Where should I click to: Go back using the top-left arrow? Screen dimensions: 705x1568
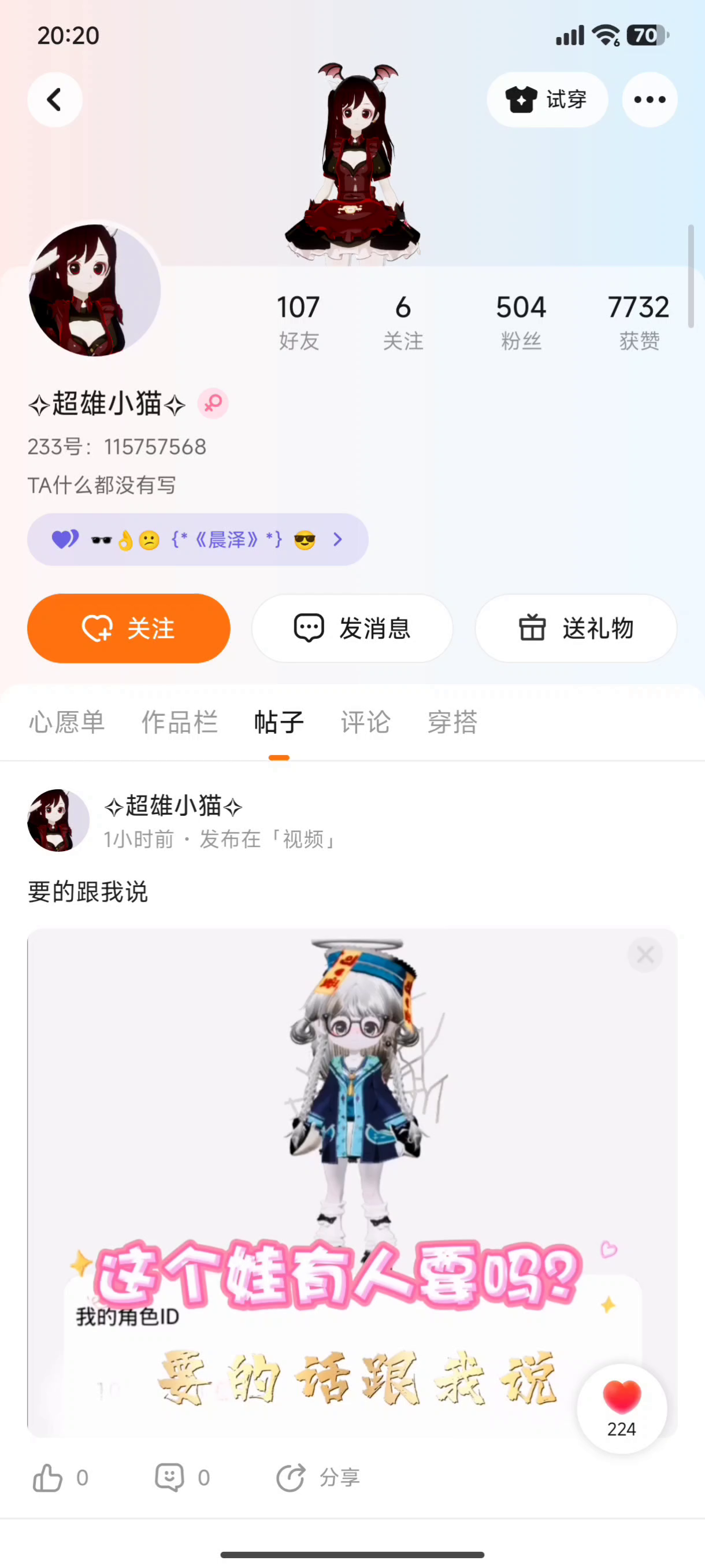pyautogui.click(x=55, y=100)
